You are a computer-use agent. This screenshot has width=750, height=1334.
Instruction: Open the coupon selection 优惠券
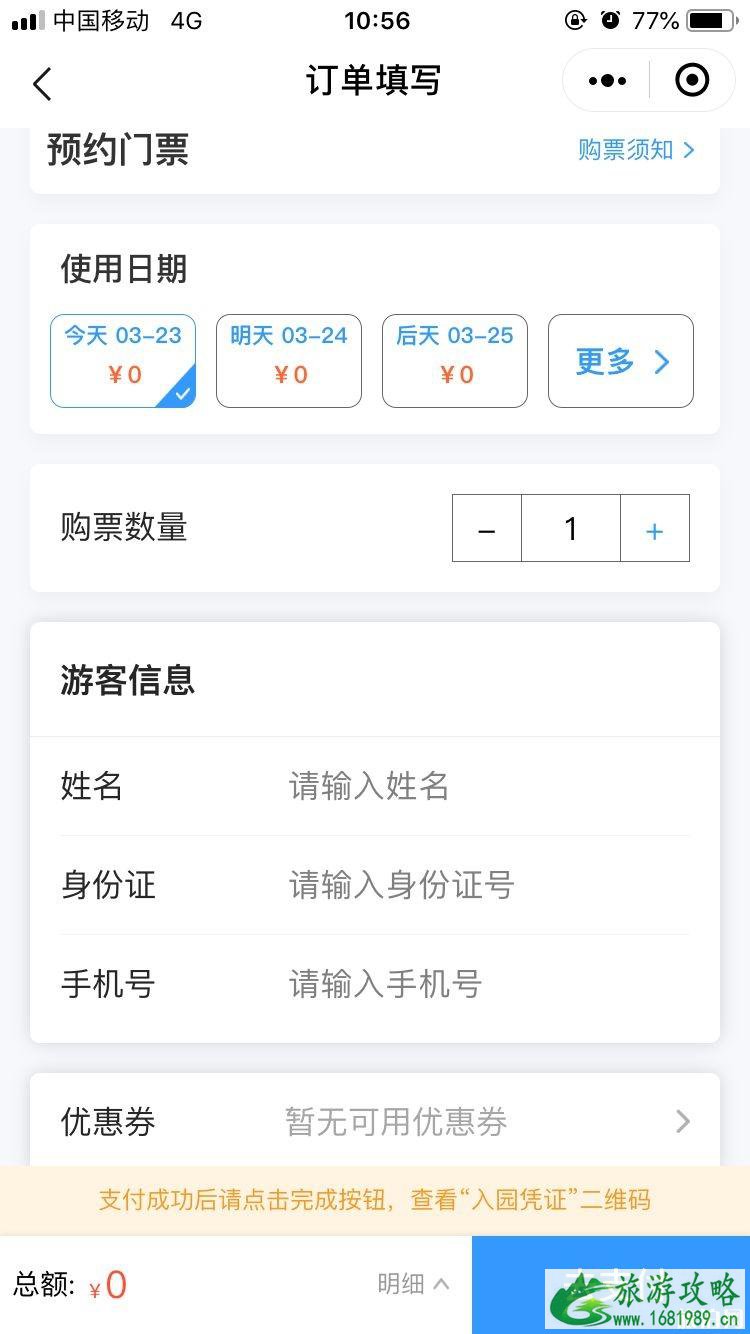[x=375, y=1121]
